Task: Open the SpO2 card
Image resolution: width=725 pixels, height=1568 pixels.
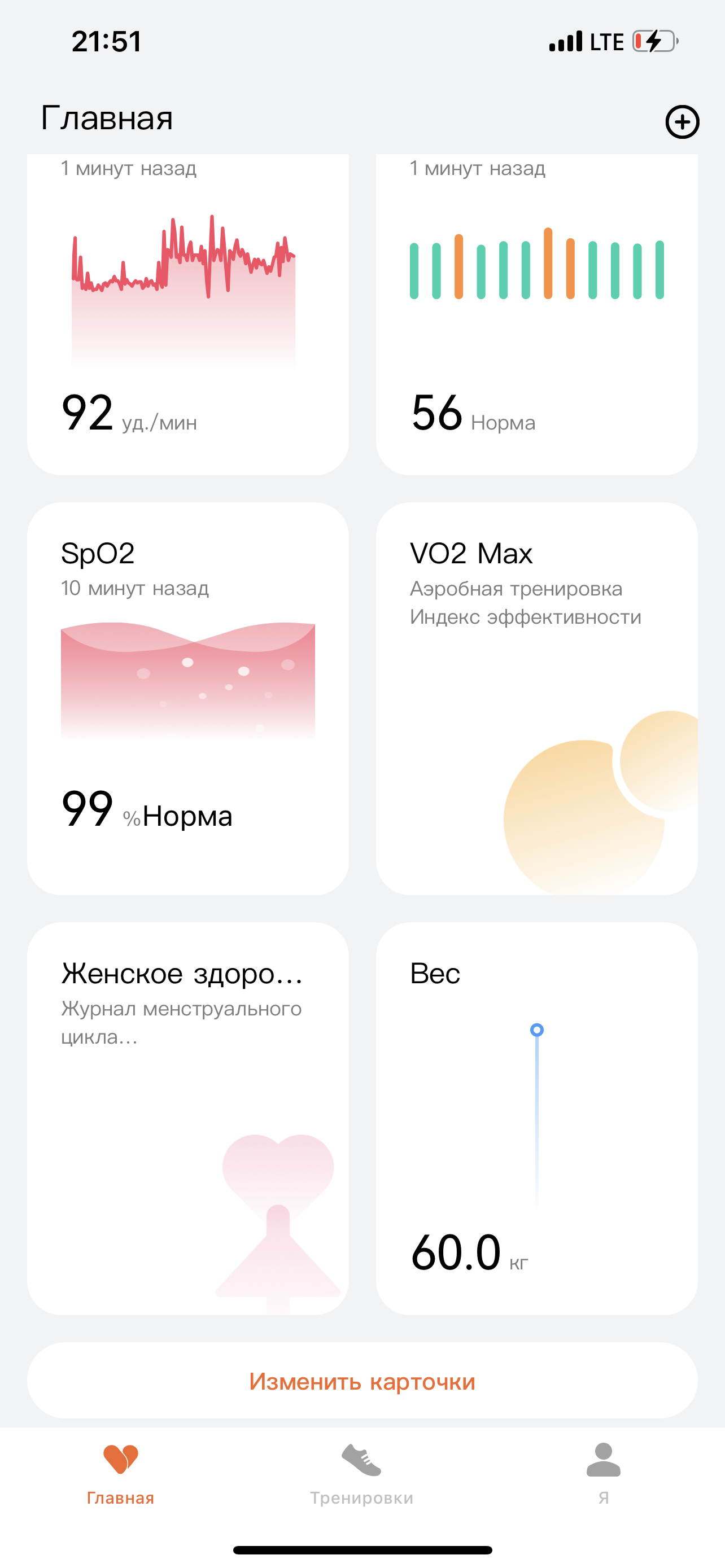Action: click(187, 698)
